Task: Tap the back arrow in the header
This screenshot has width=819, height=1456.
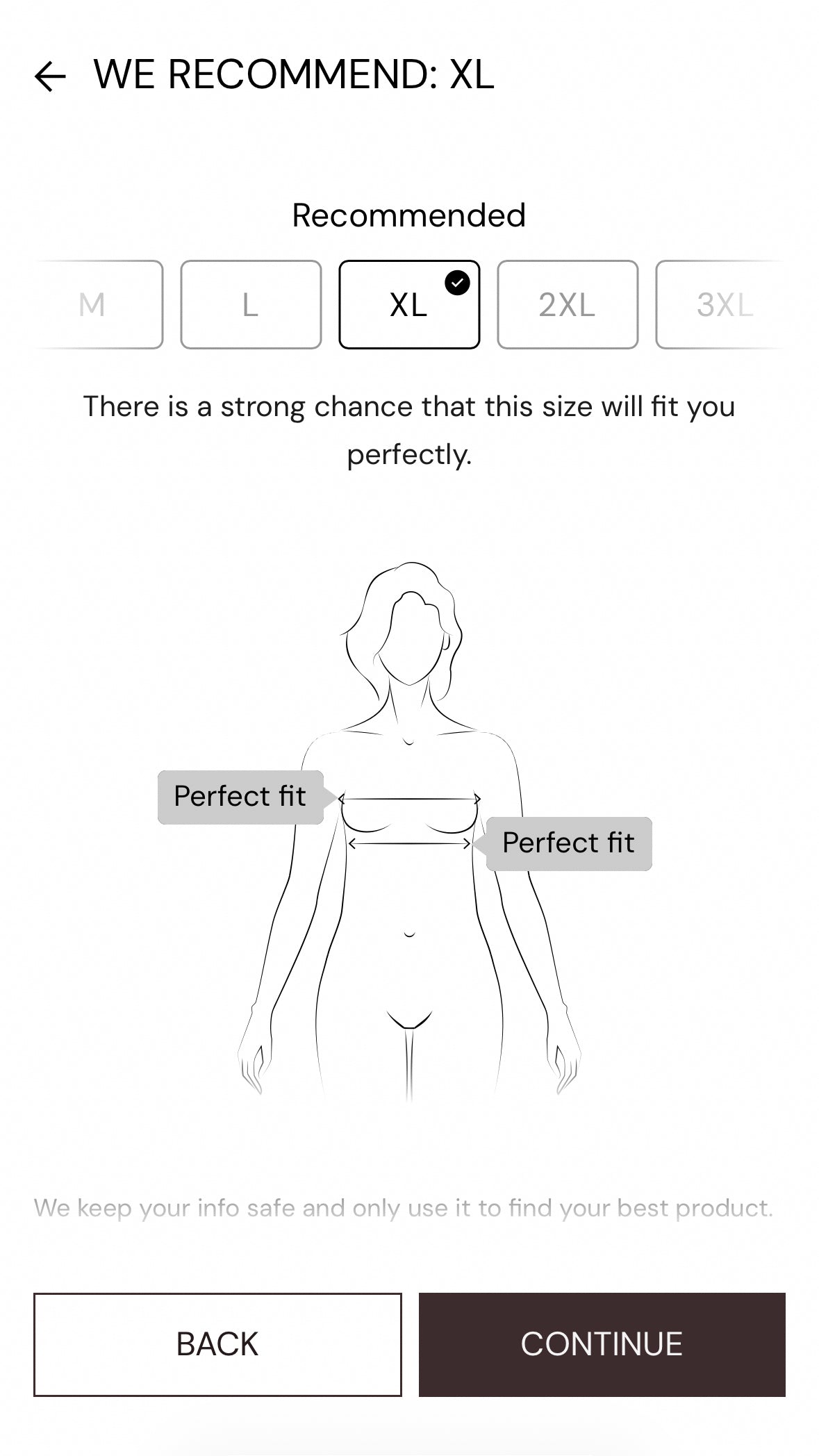Action: click(x=50, y=76)
